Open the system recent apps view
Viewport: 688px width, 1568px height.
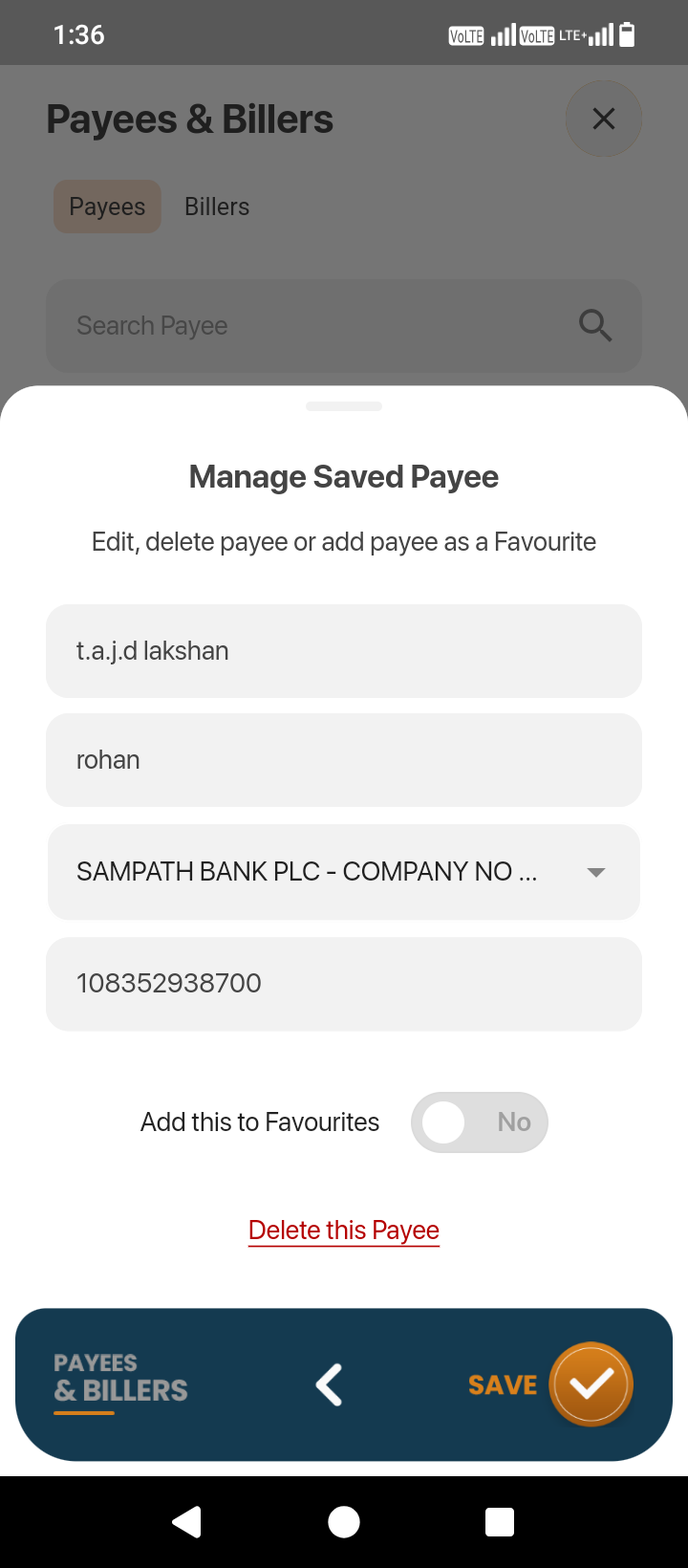click(500, 1521)
